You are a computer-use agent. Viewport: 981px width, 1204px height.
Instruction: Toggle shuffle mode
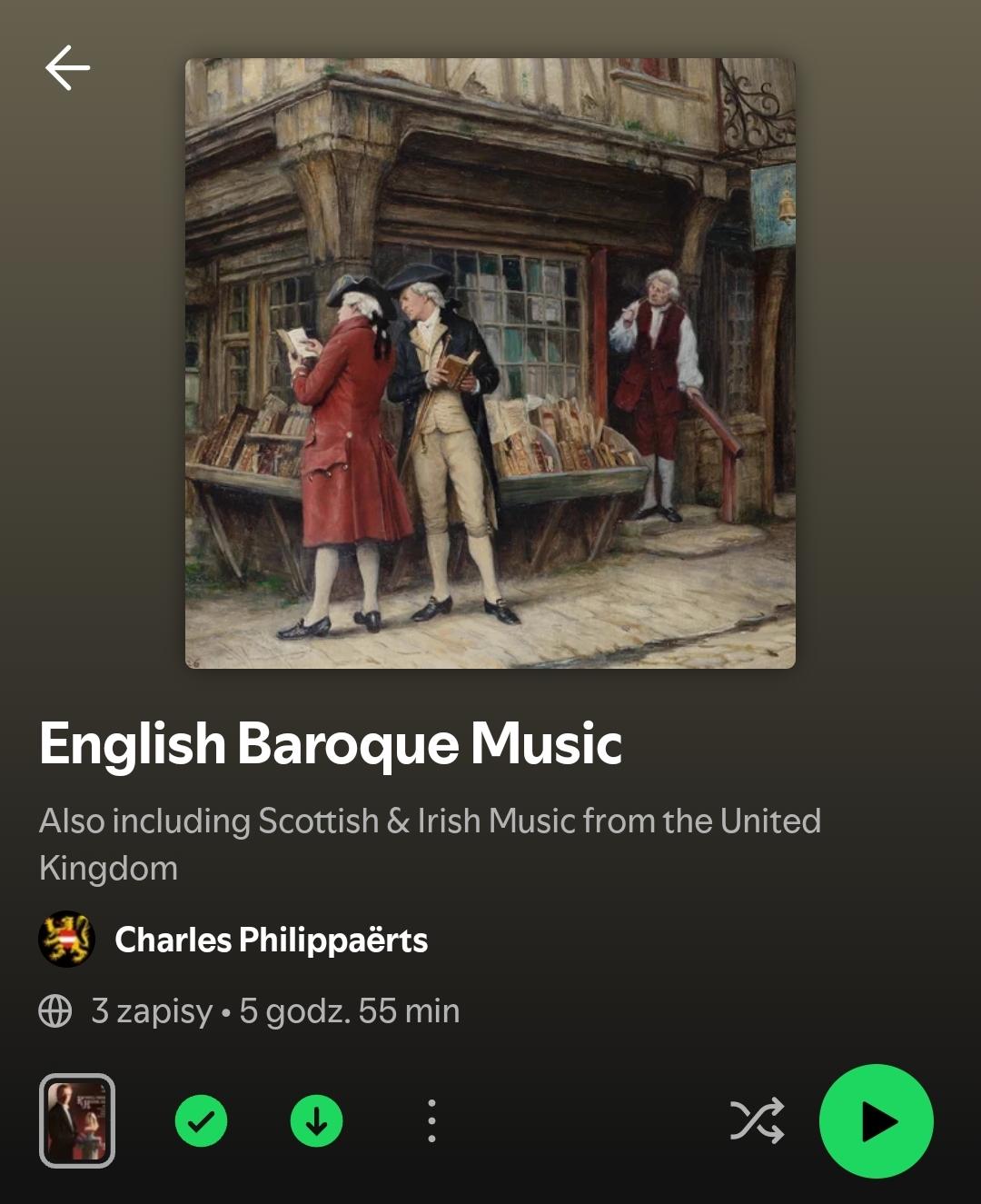pos(757,1120)
